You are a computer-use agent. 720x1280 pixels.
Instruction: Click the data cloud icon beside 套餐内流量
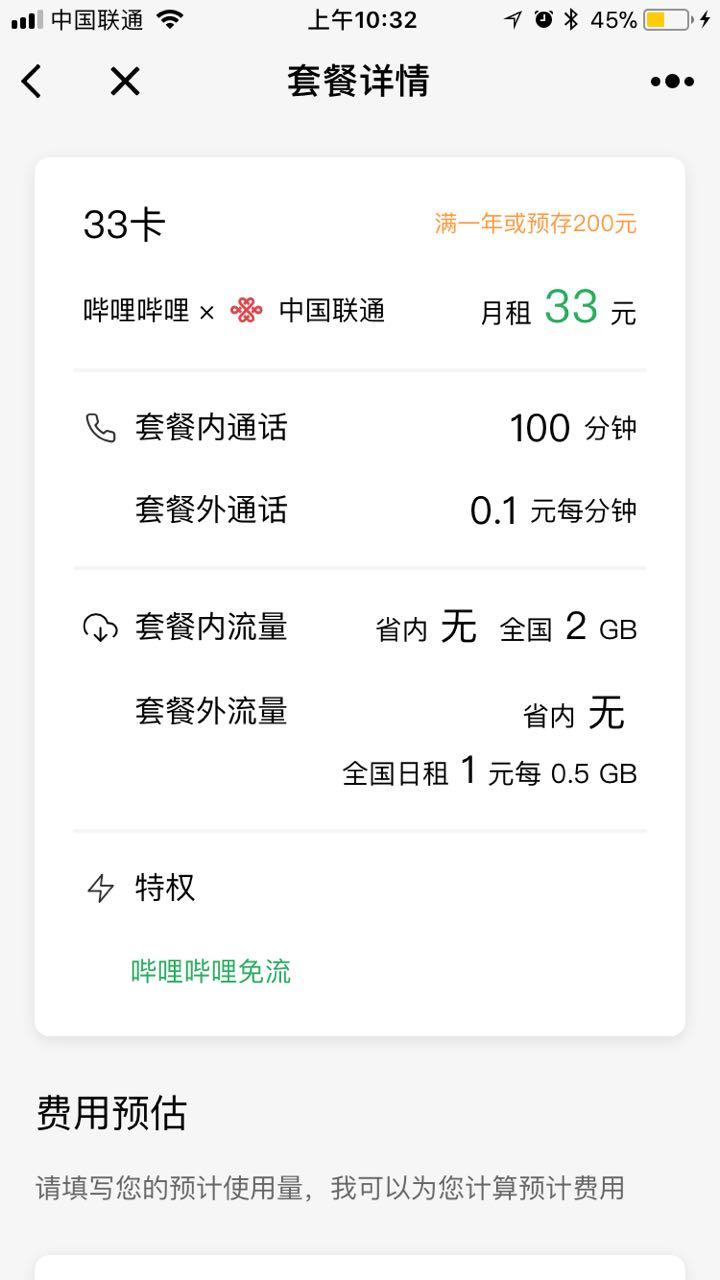click(100, 626)
